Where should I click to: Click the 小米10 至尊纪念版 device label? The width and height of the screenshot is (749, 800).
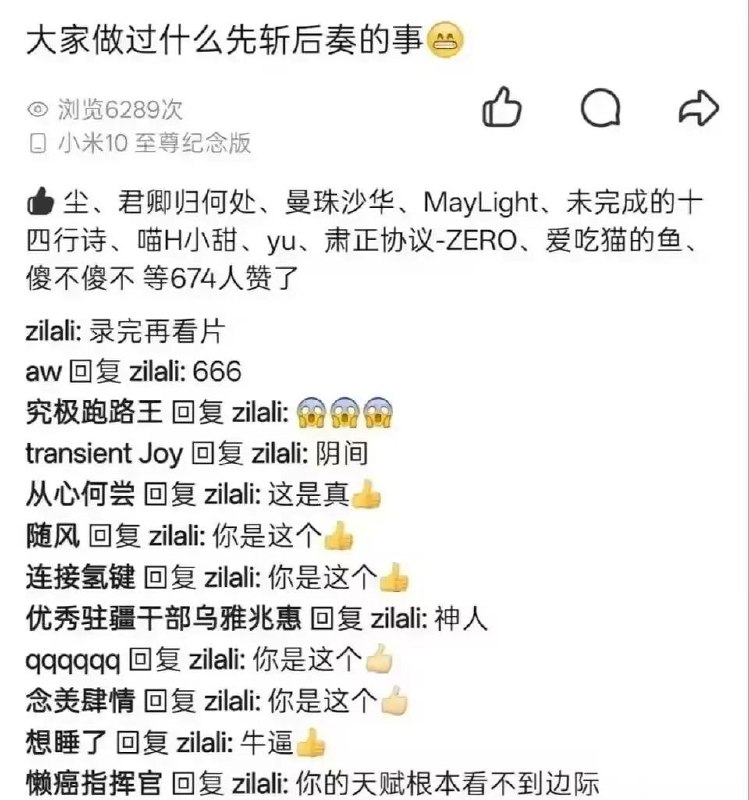(x=157, y=143)
